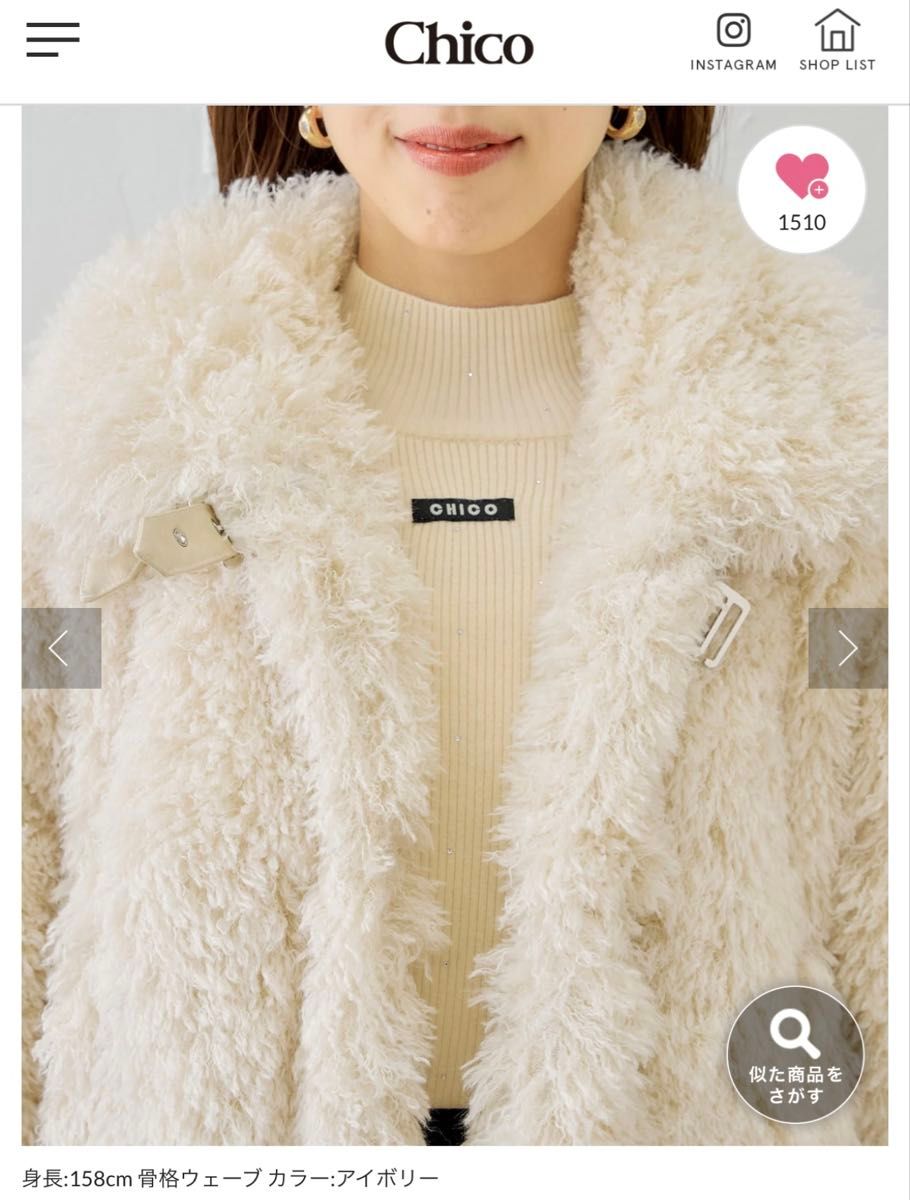
Task: Show the previous product image
Action: (61, 648)
